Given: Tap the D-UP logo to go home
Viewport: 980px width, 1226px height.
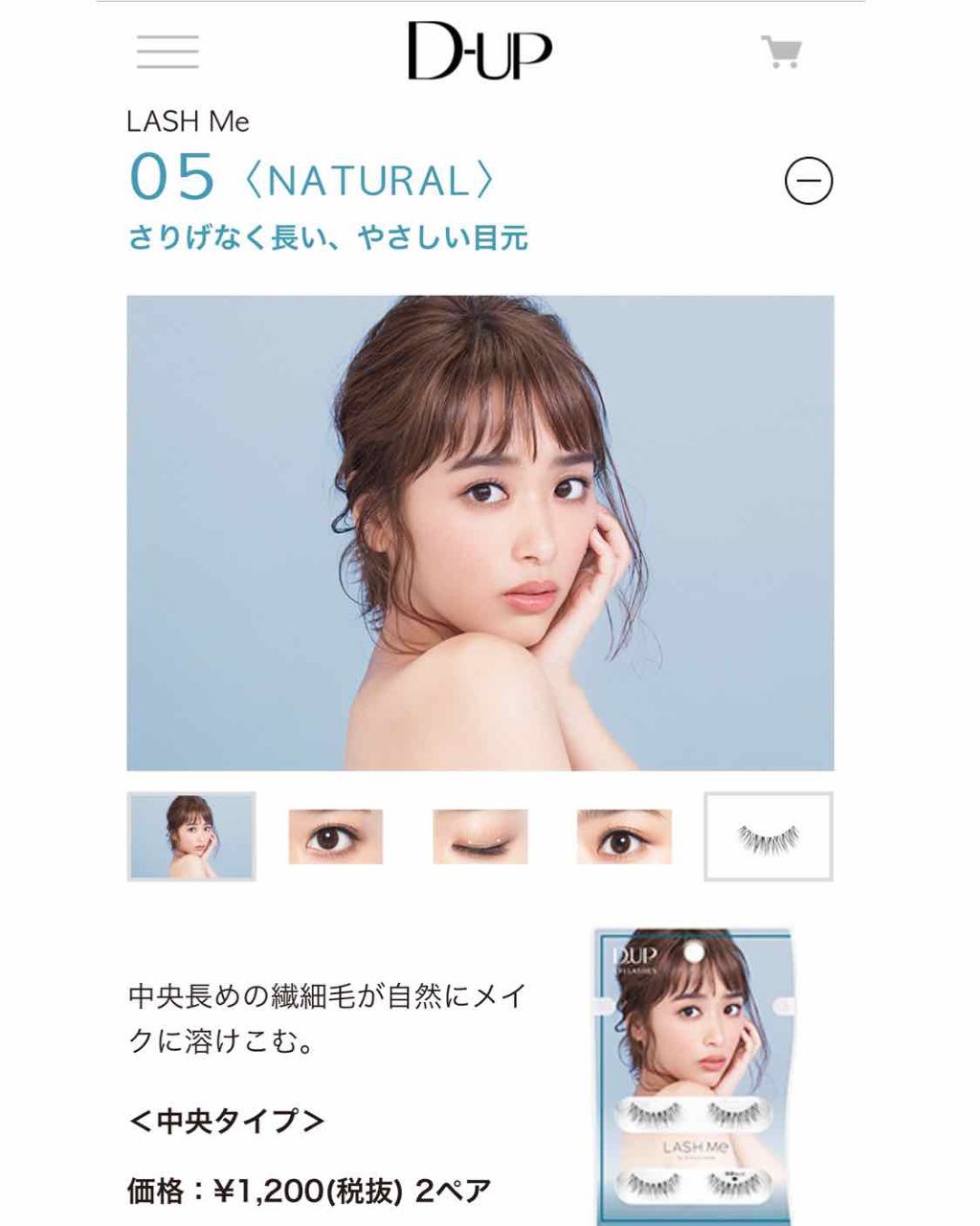Looking at the screenshot, I should pos(479,52).
